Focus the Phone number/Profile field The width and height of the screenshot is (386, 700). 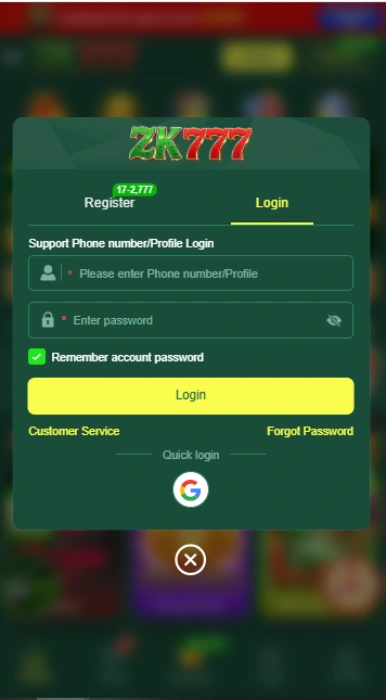tap(191, 273)
